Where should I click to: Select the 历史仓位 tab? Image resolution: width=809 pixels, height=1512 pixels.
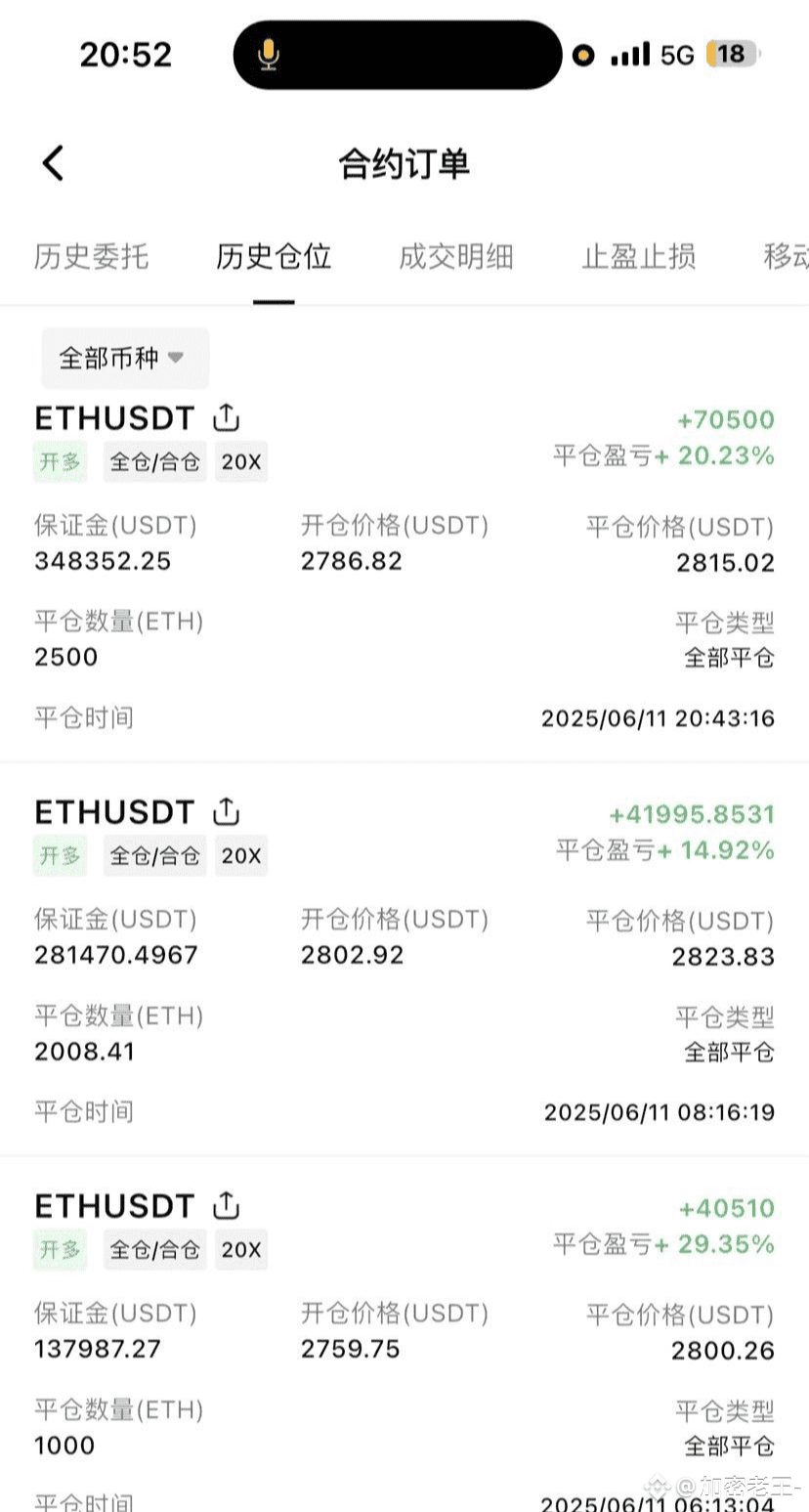274,257
